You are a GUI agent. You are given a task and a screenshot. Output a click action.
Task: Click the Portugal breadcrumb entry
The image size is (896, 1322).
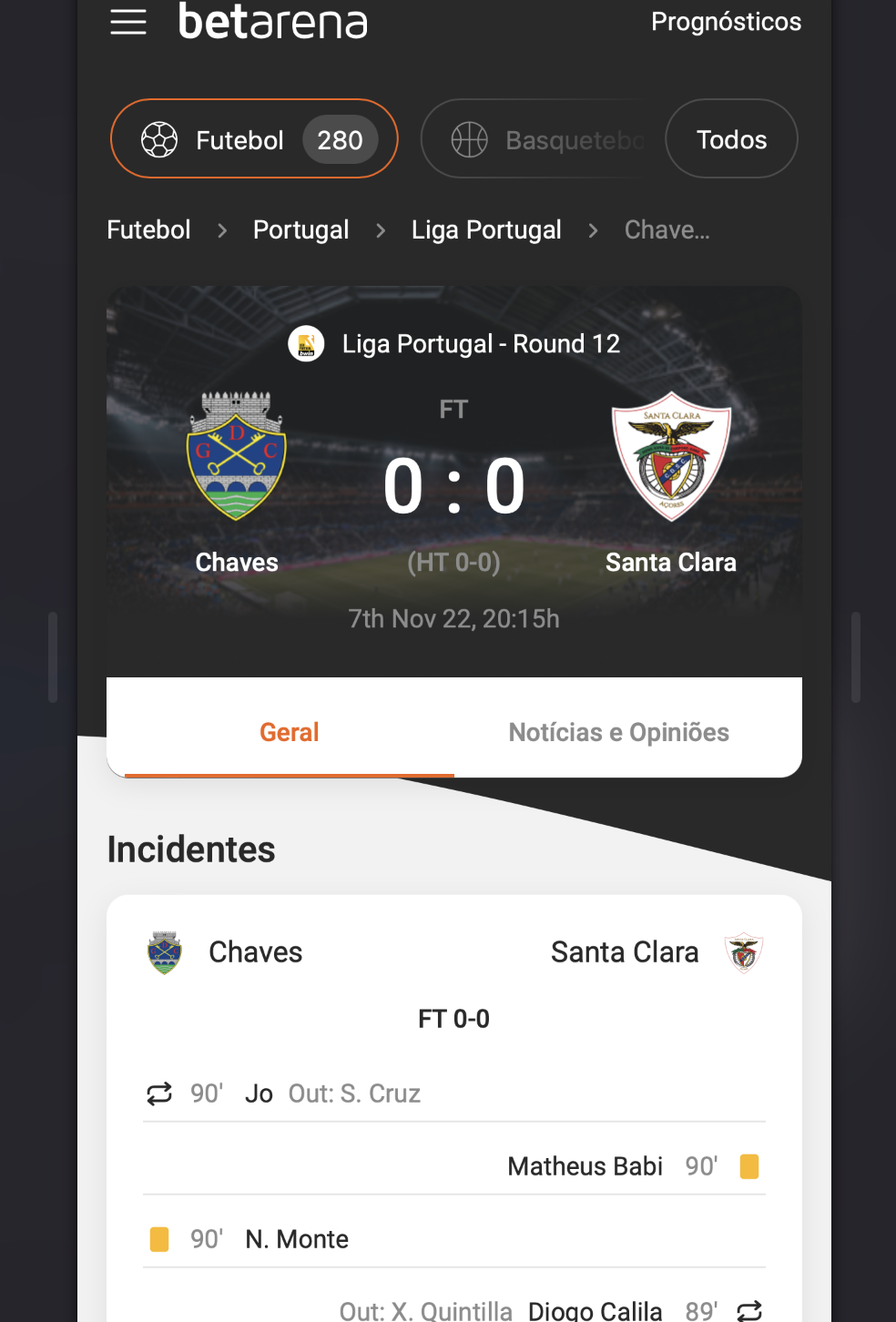click(x=300, y=229)
